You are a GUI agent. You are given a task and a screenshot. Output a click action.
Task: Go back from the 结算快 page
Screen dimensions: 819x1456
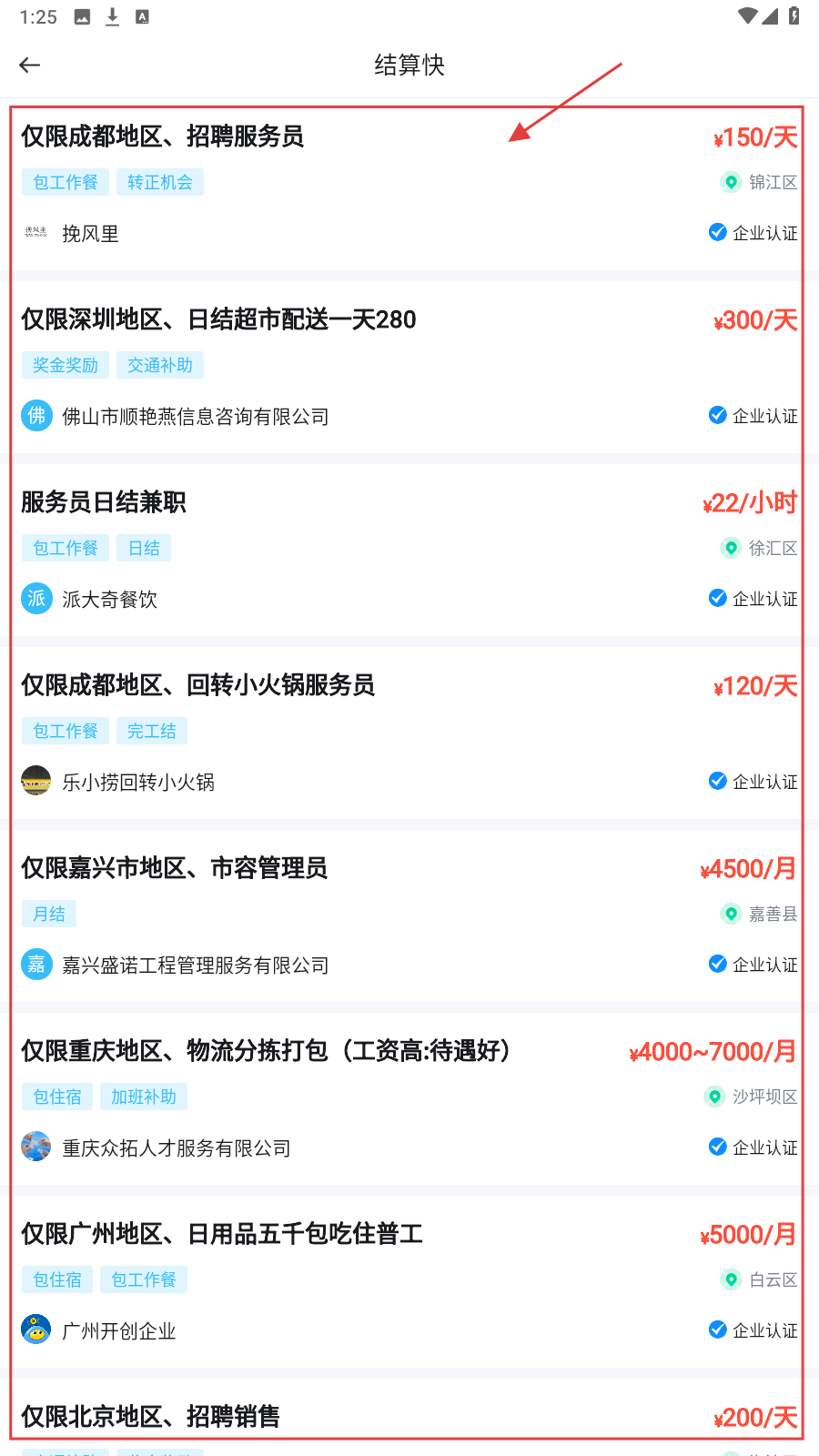click(30, 65)
